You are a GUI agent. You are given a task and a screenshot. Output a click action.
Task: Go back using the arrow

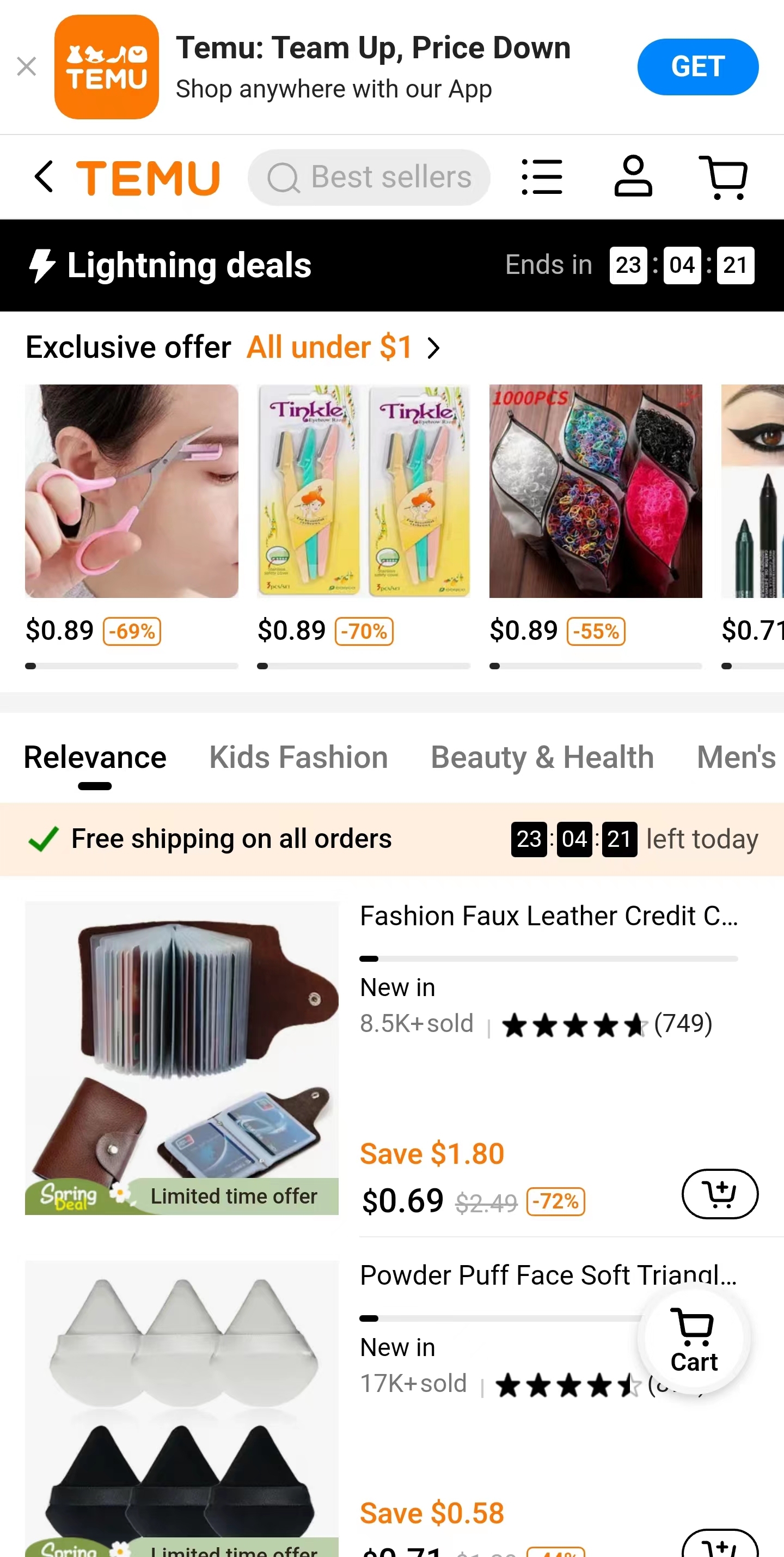pos(44,177)
